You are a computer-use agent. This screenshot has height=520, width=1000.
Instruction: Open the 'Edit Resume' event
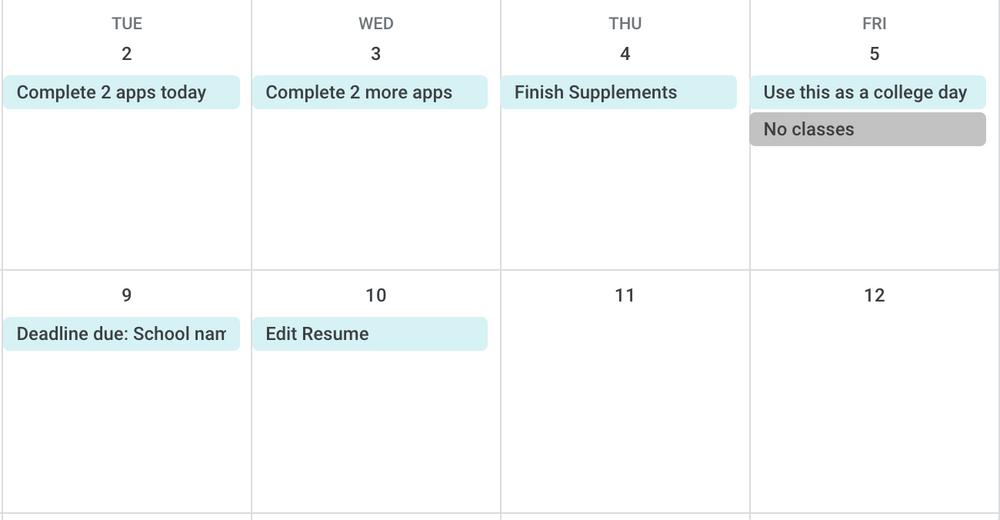369,334
